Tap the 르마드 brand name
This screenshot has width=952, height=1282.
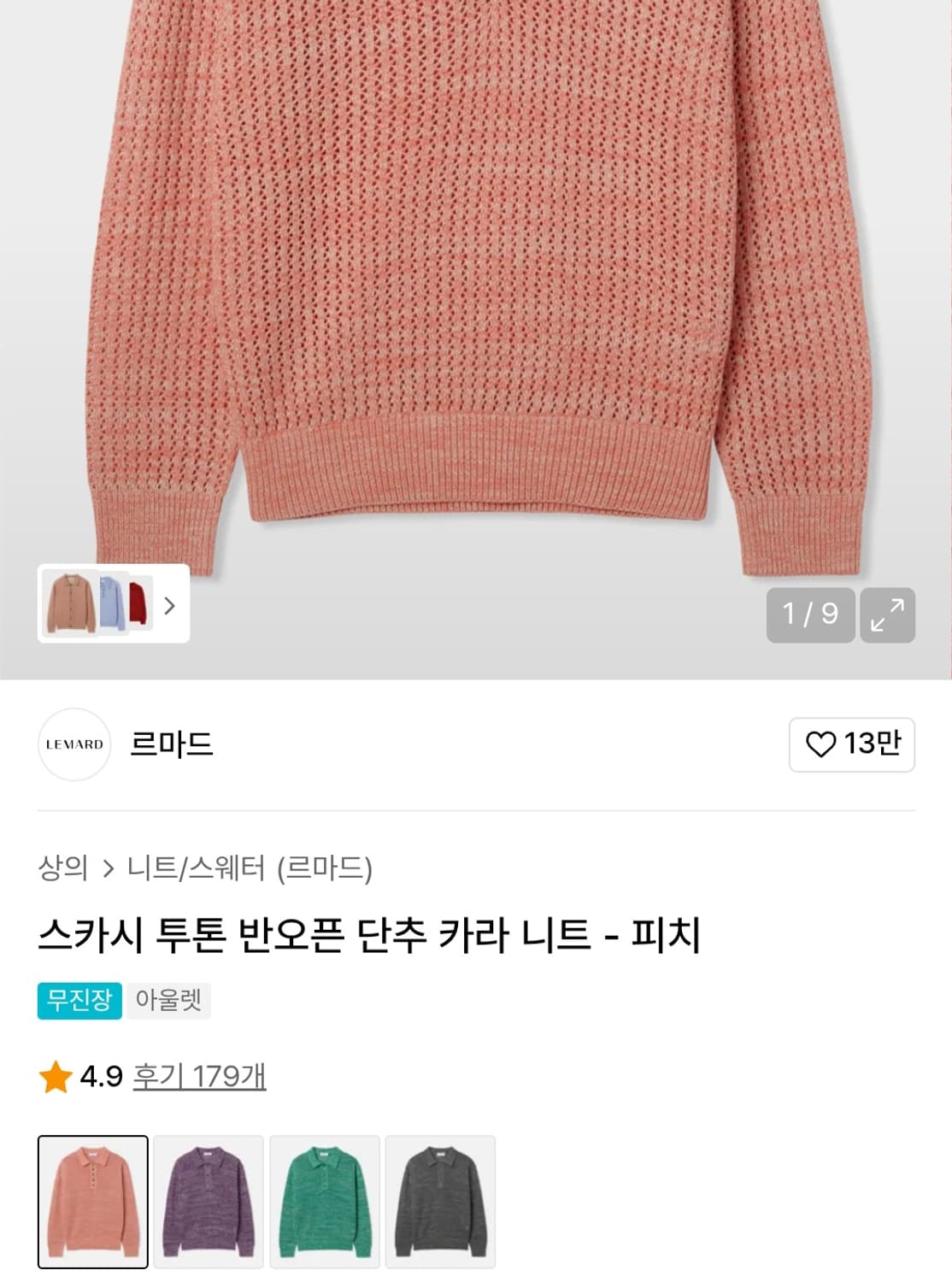click(171, 744)
